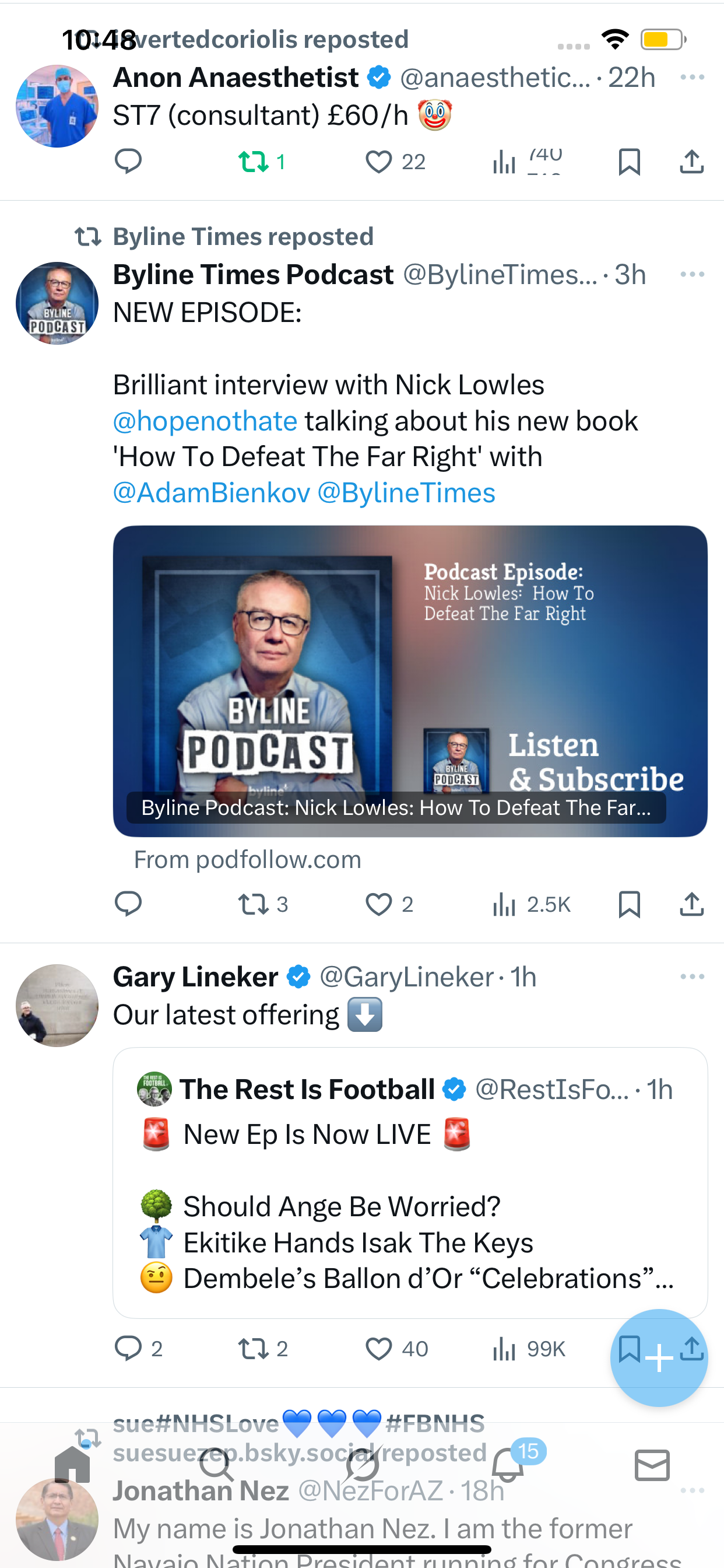This screenshot has height=1568, width=724.
Task: Open overflow menu on Byline Times Podcast post
Action: click(692, 275)
